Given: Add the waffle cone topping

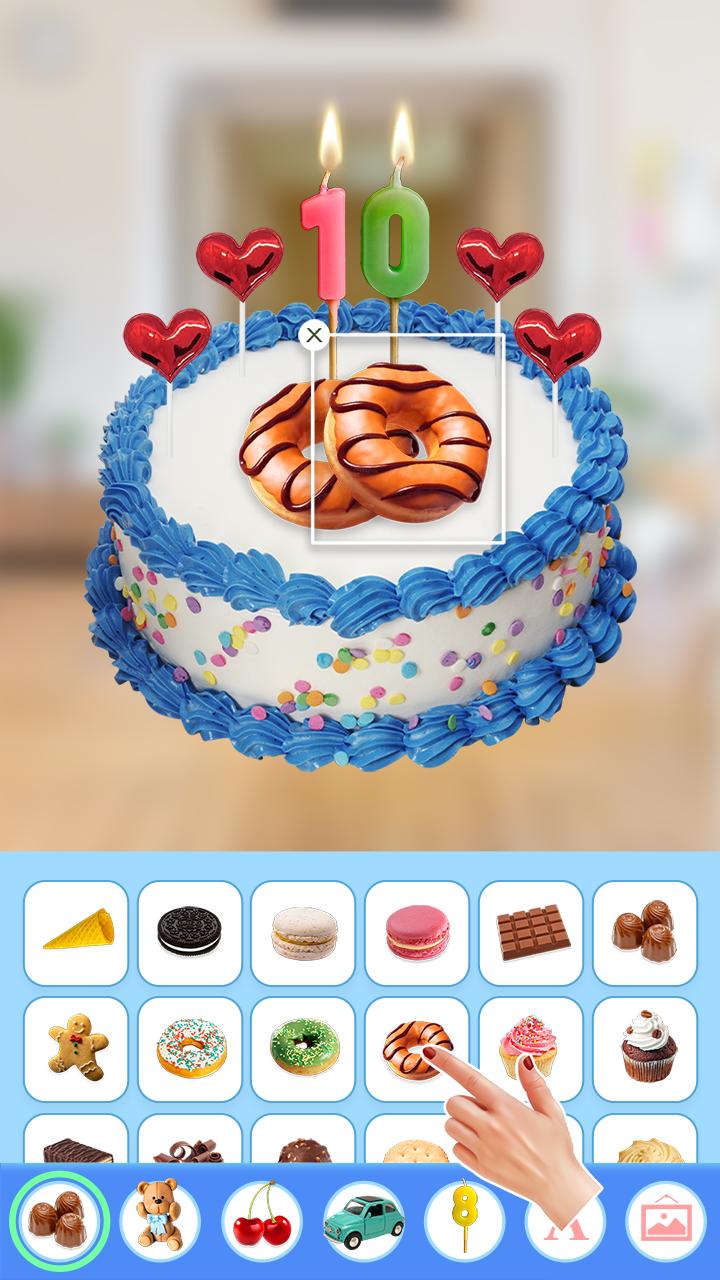Looking at the screenshot, I should 76,933.
